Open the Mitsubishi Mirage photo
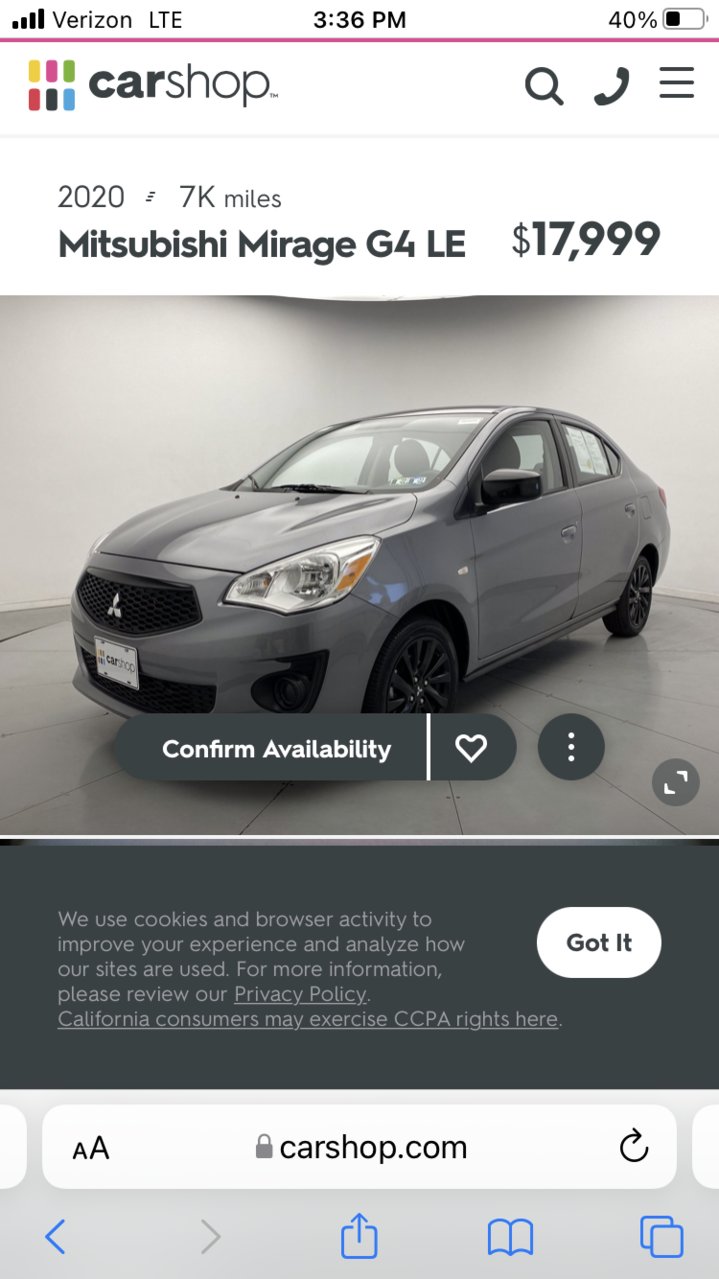The height and width of the screenshot is (1279, 719). pos(360,565)
